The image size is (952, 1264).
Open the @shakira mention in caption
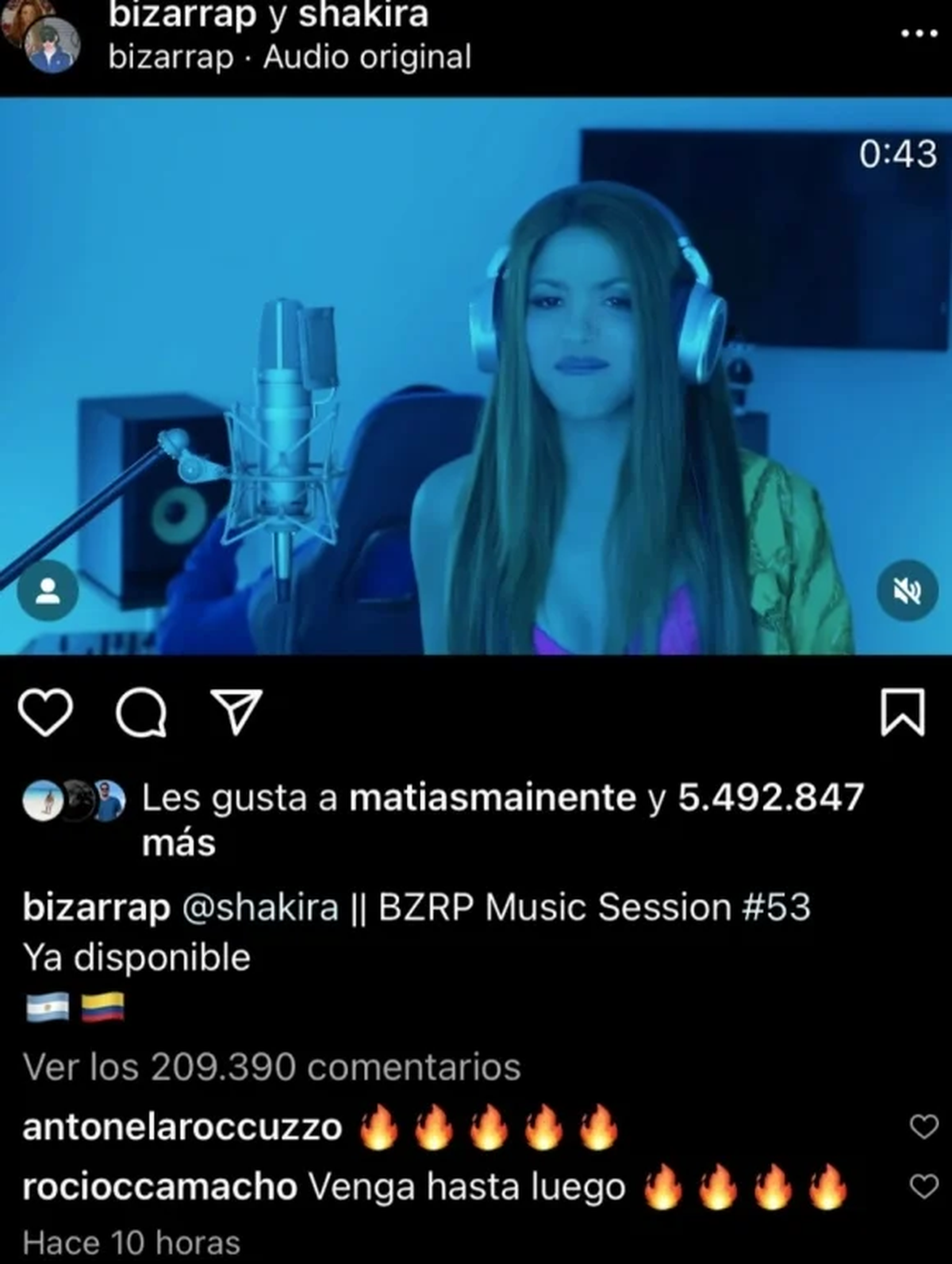(x=260, y=907)
